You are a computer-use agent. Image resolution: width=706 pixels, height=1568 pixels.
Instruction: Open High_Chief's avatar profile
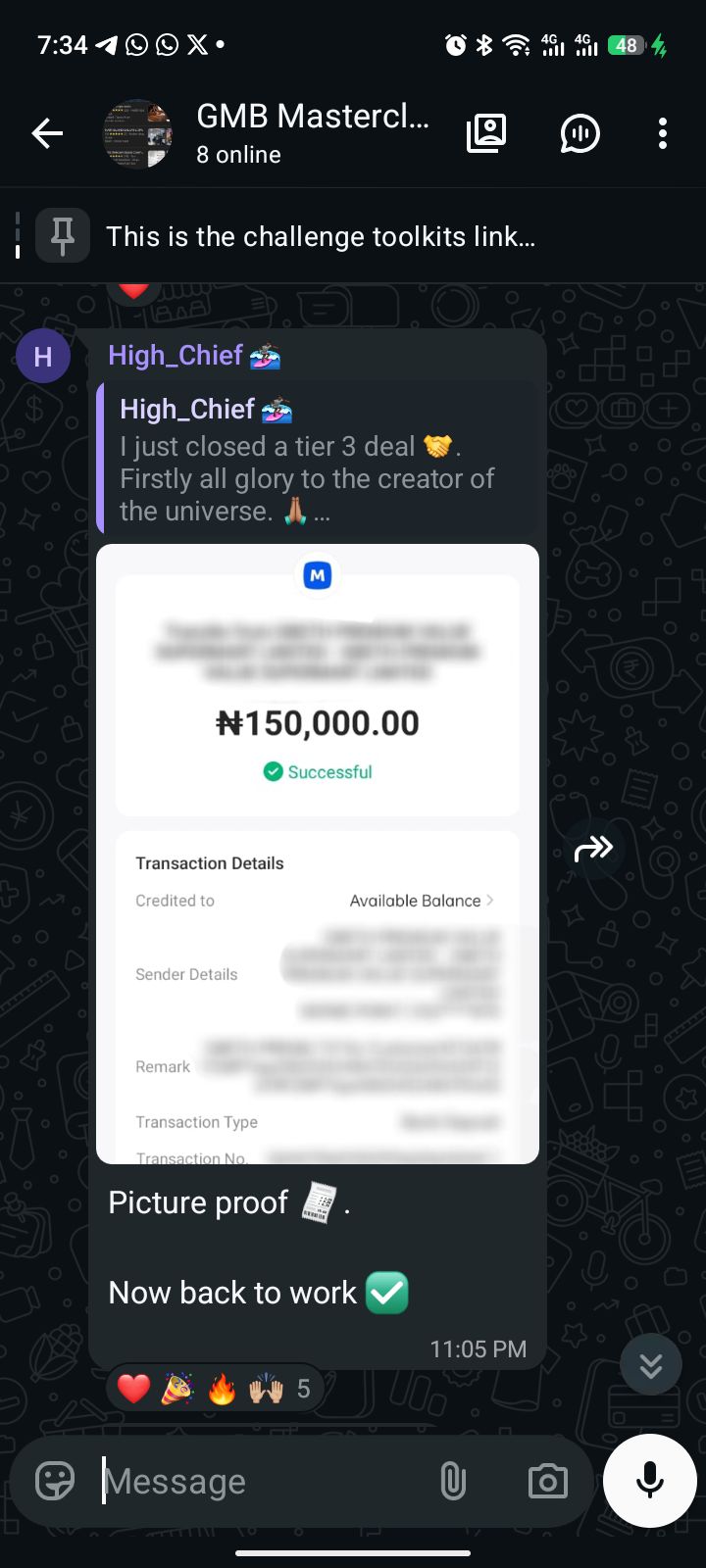click(43, 357)
